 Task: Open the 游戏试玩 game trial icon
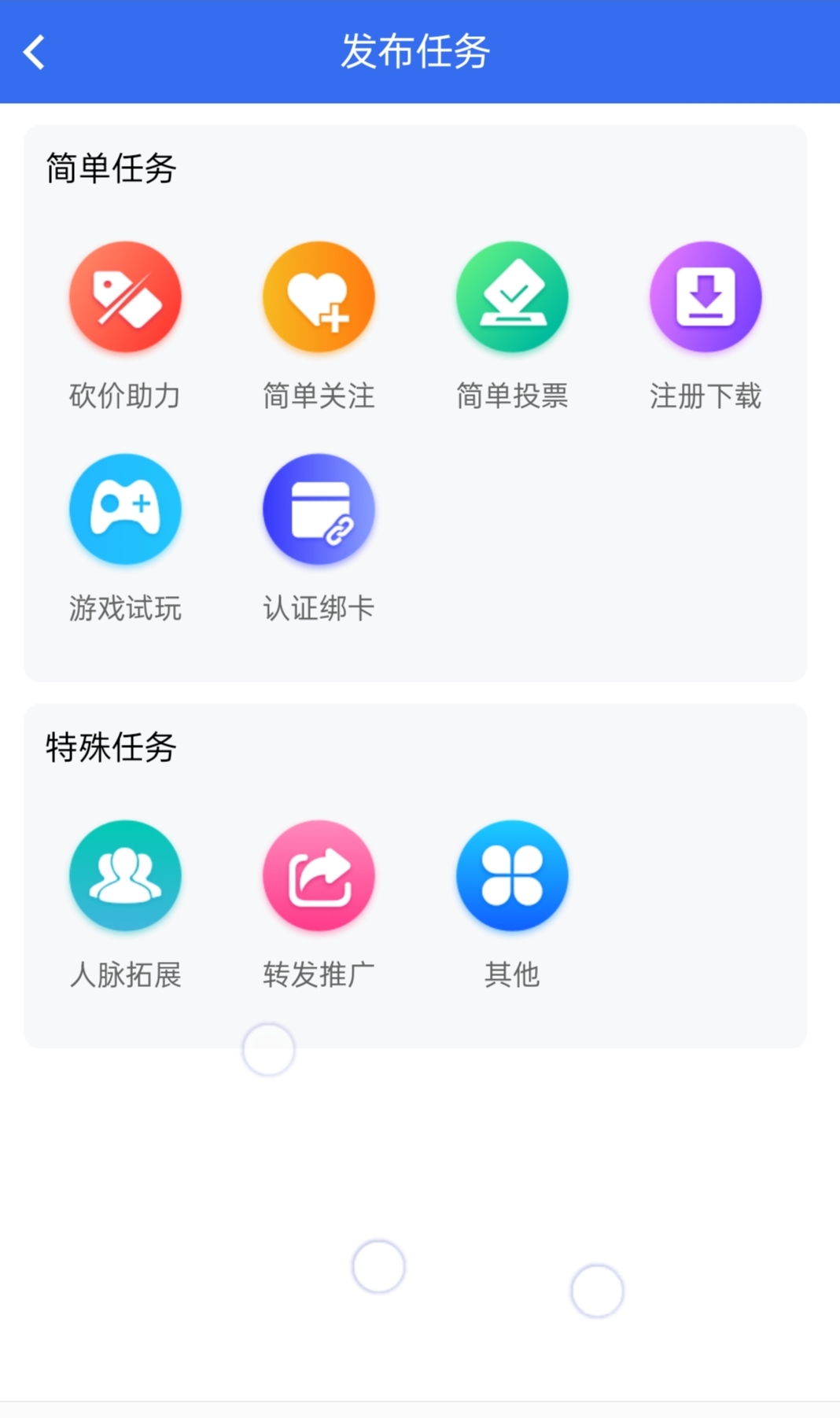(125, 509)
